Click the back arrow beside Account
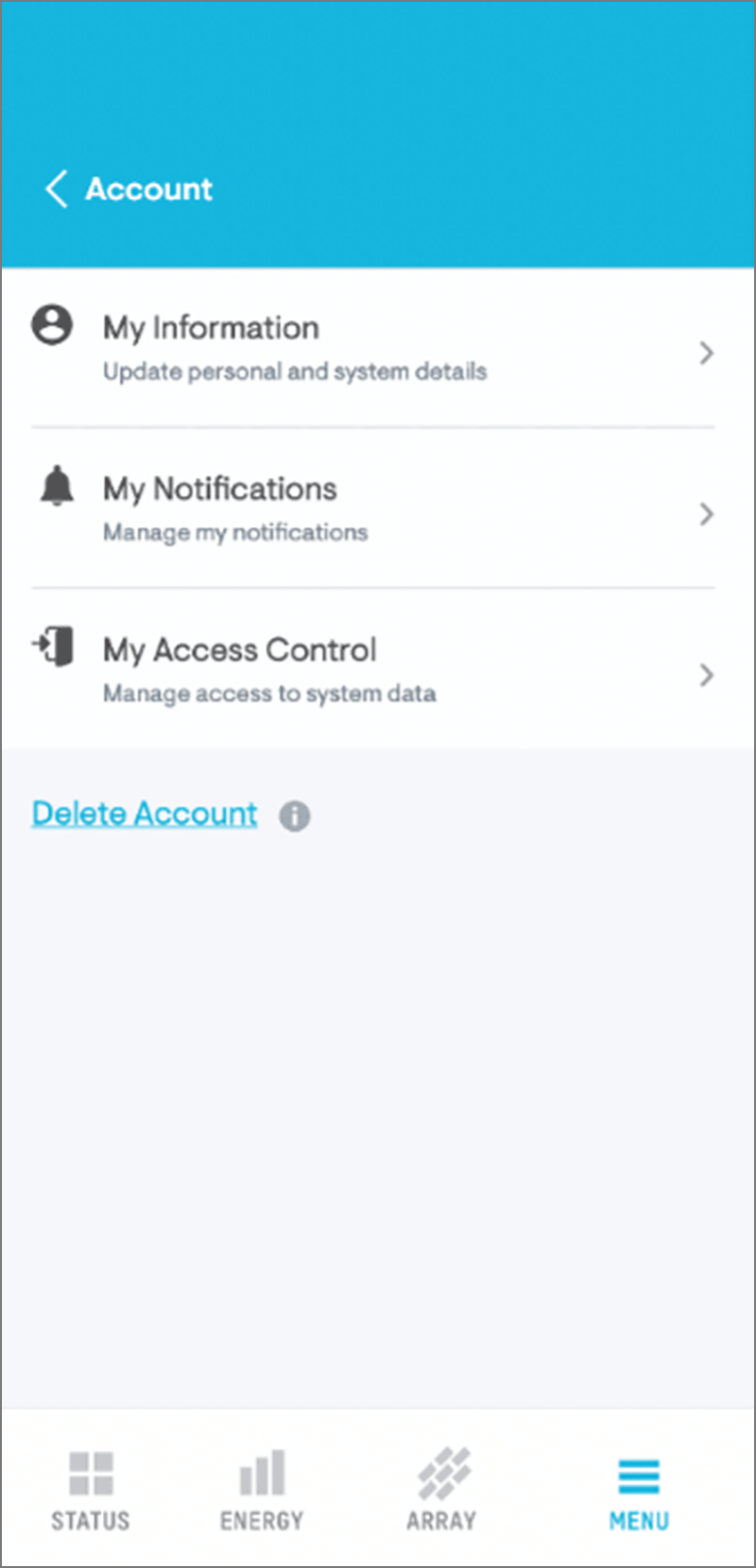 (x=55, y=188)
